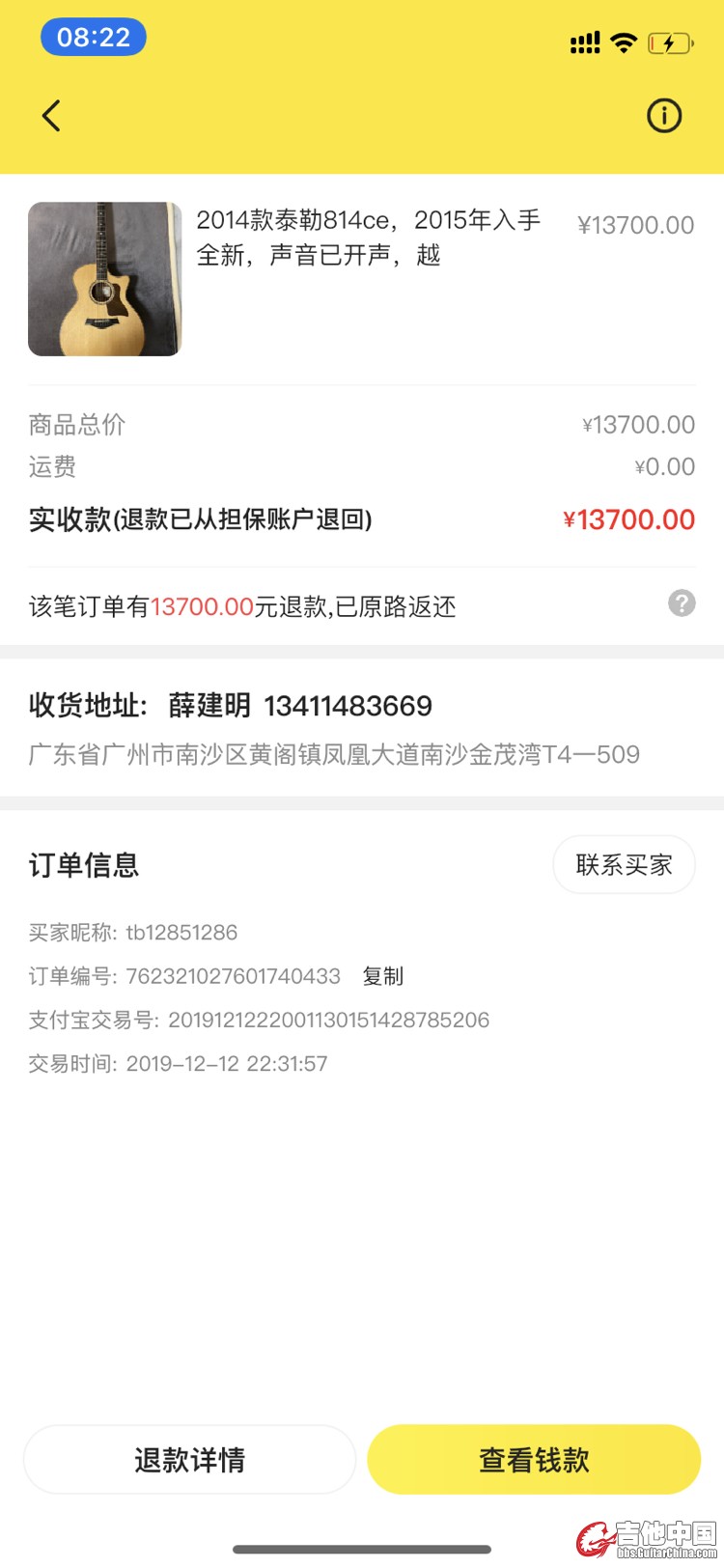This screenshot has width=724, height=1568.
Task: Check the payment via 查看钱款
Action: 534,1459
